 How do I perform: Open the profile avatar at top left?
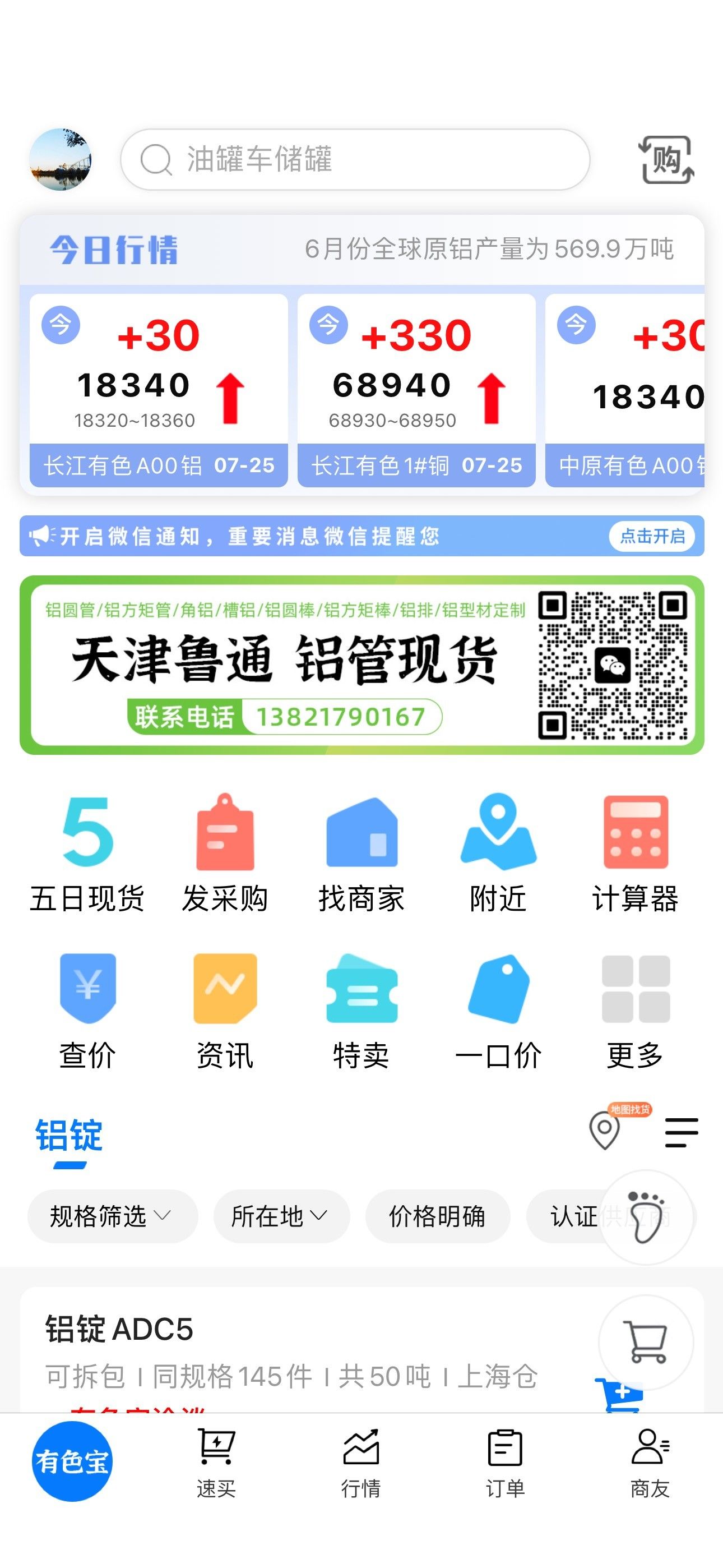[x=61, y=159]
